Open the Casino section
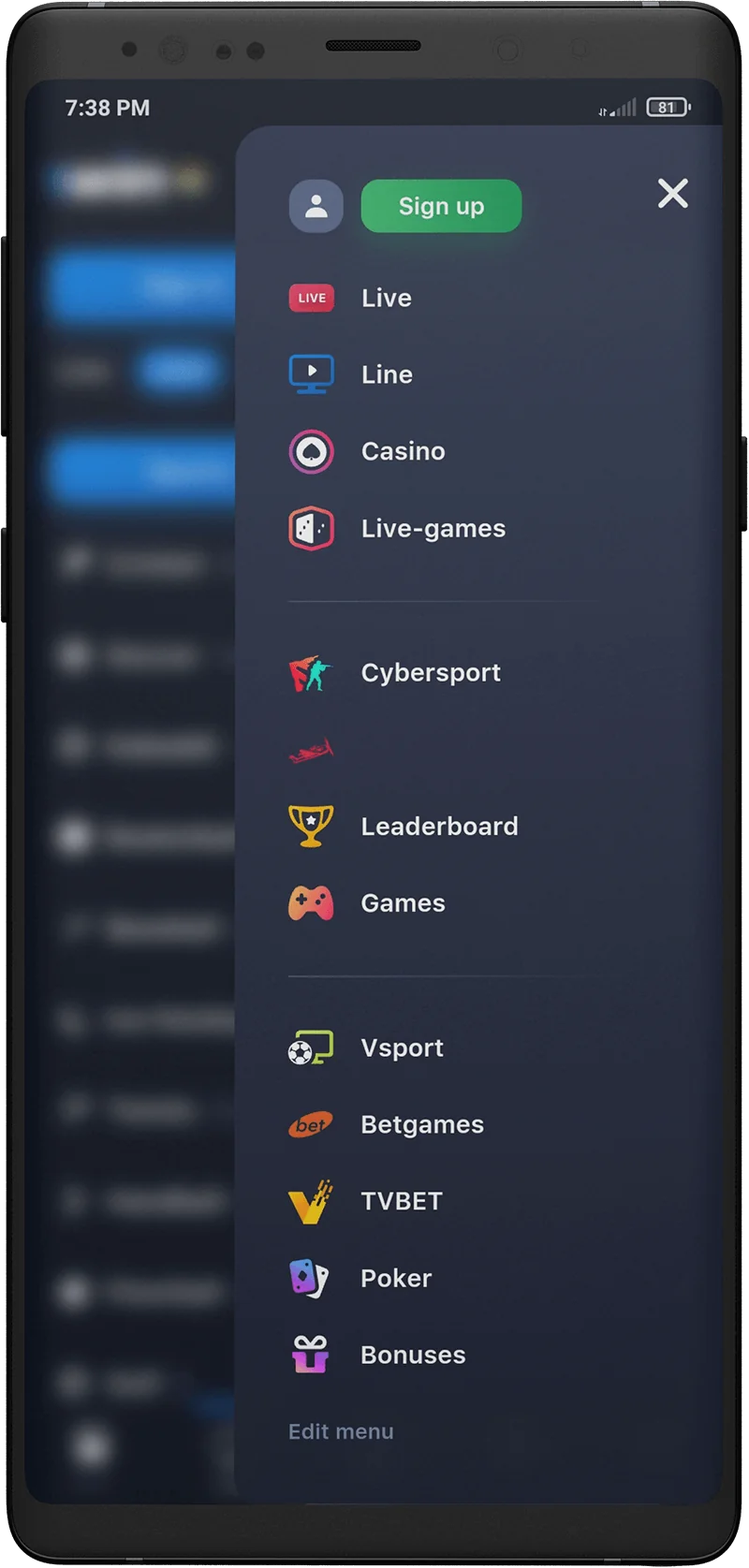The image size is (749, 1568). click(403, 451)
